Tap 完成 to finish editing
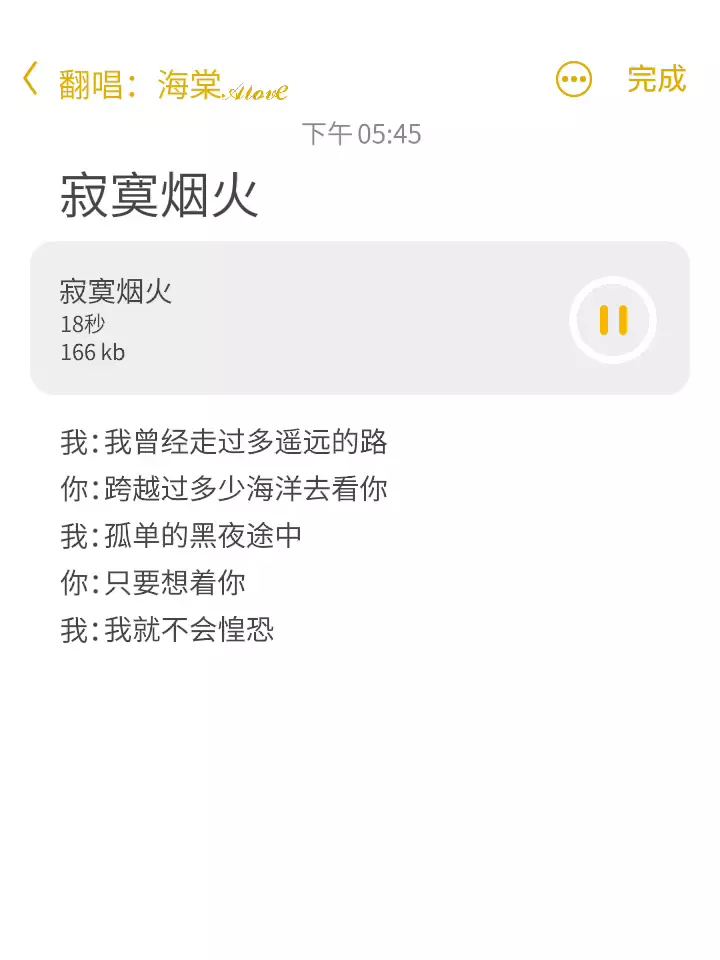720x960 pixels. pyautogui.click(x=656, y=79)
